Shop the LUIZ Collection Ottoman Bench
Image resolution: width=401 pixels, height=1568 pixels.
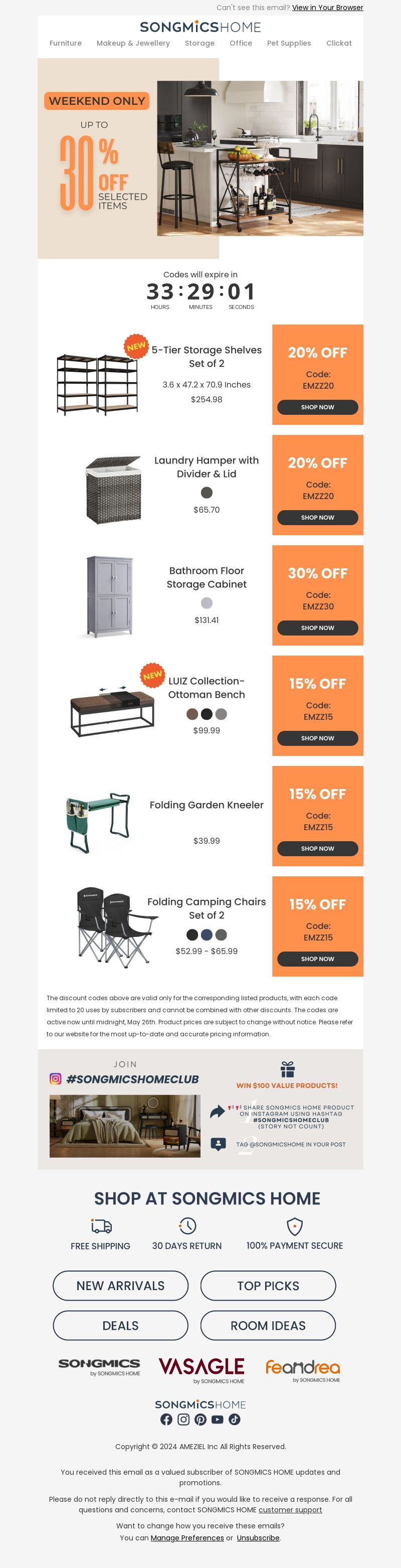(x=318, y=738)
